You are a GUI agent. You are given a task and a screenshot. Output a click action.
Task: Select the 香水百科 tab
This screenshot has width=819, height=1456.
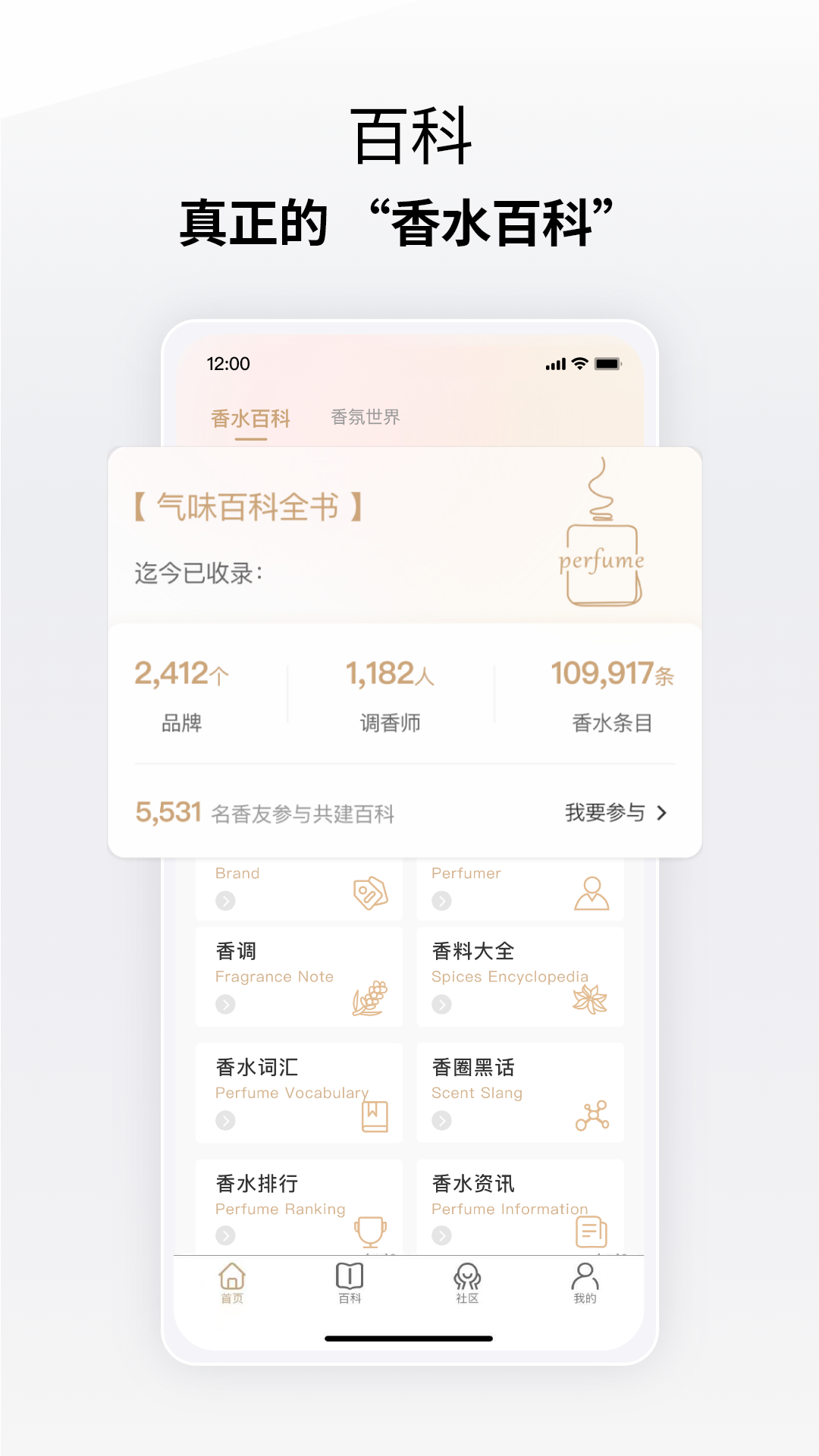pos(252,418)
